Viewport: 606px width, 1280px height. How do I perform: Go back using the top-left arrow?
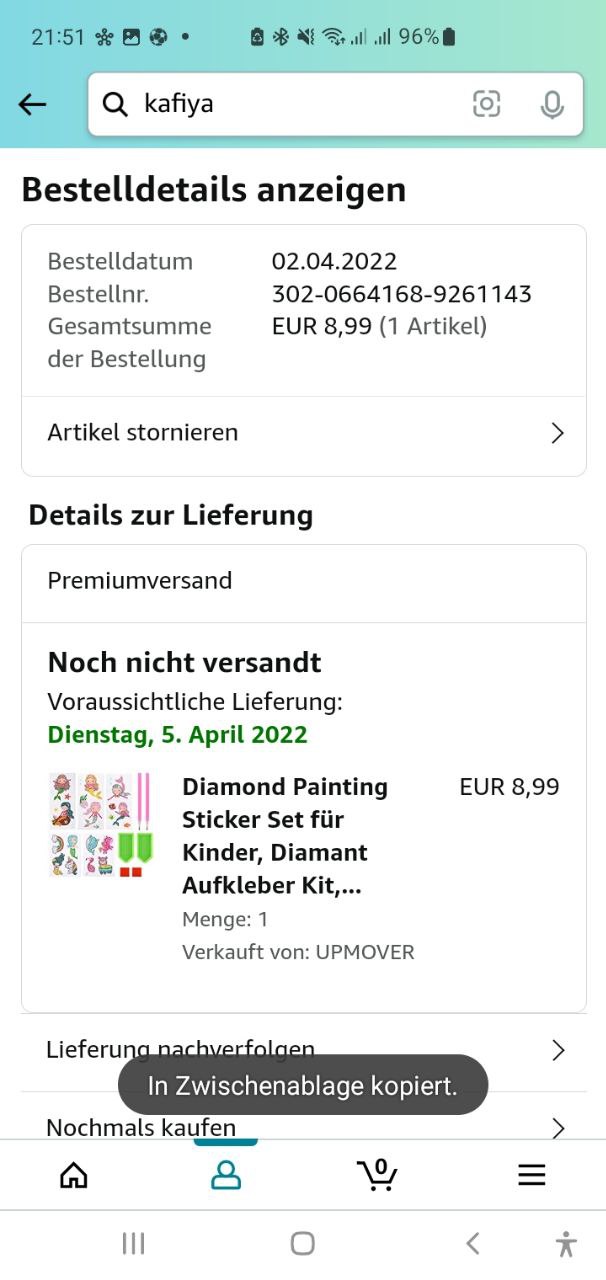click(33, 104)
